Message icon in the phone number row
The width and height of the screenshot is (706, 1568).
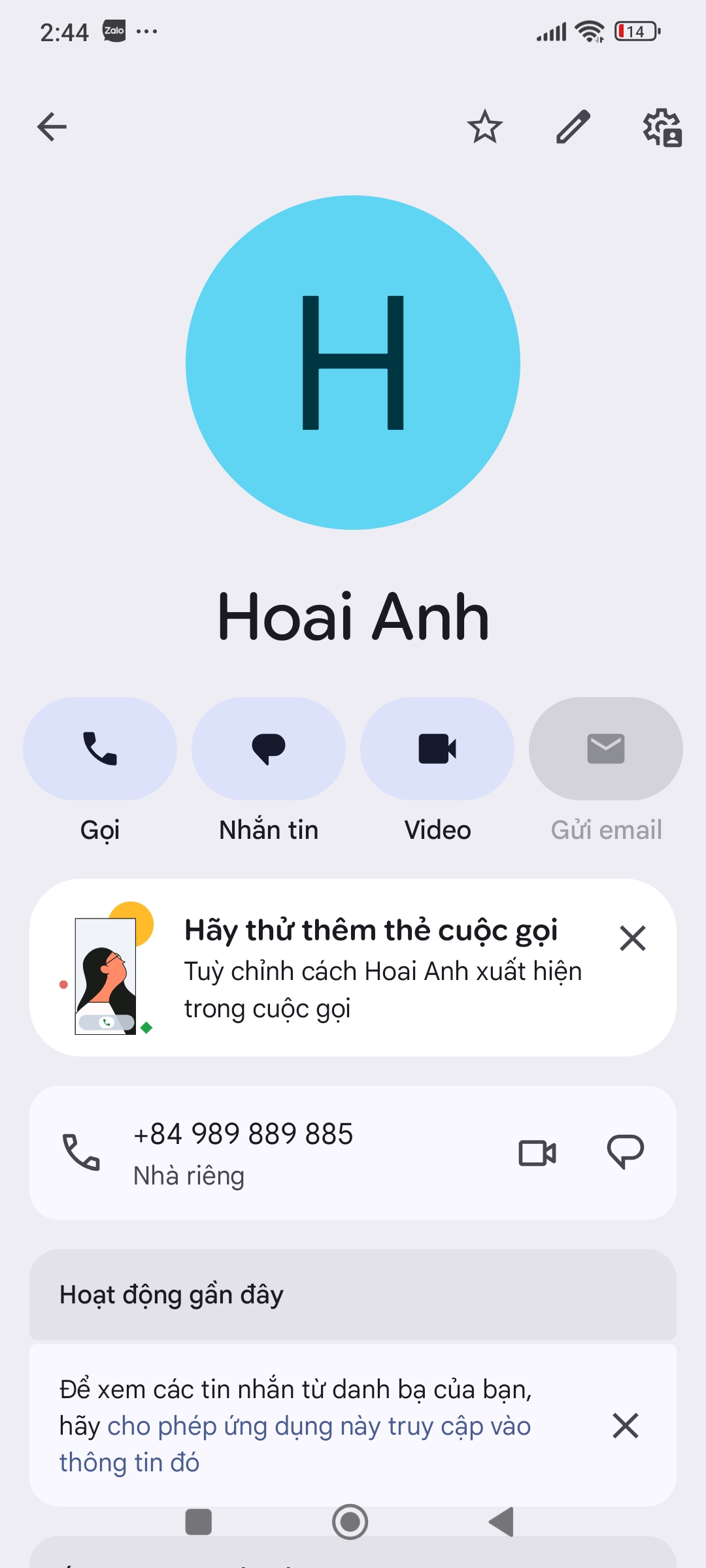(626, 1153)
